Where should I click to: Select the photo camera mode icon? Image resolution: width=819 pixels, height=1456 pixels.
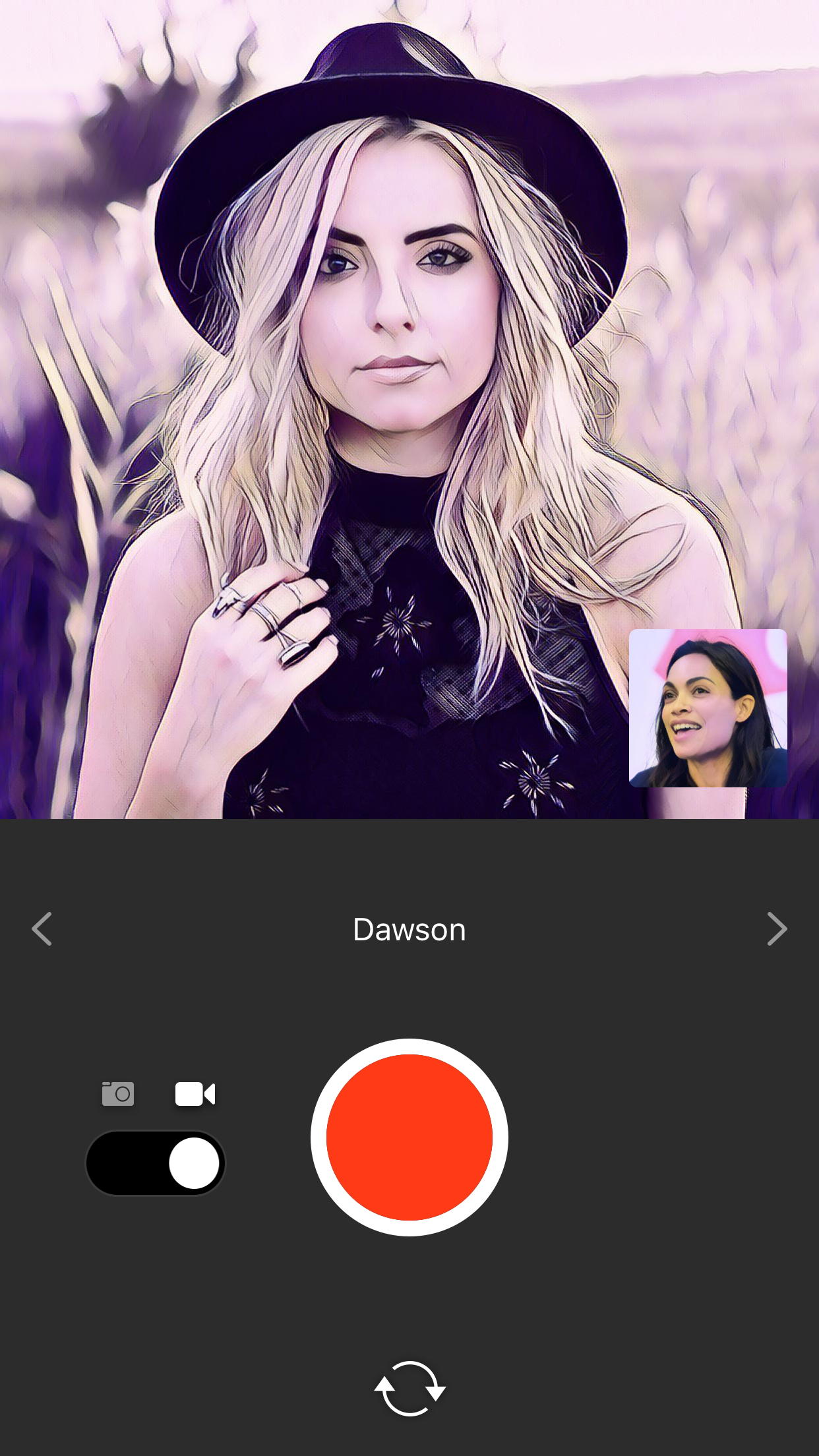click(118, 1094)
